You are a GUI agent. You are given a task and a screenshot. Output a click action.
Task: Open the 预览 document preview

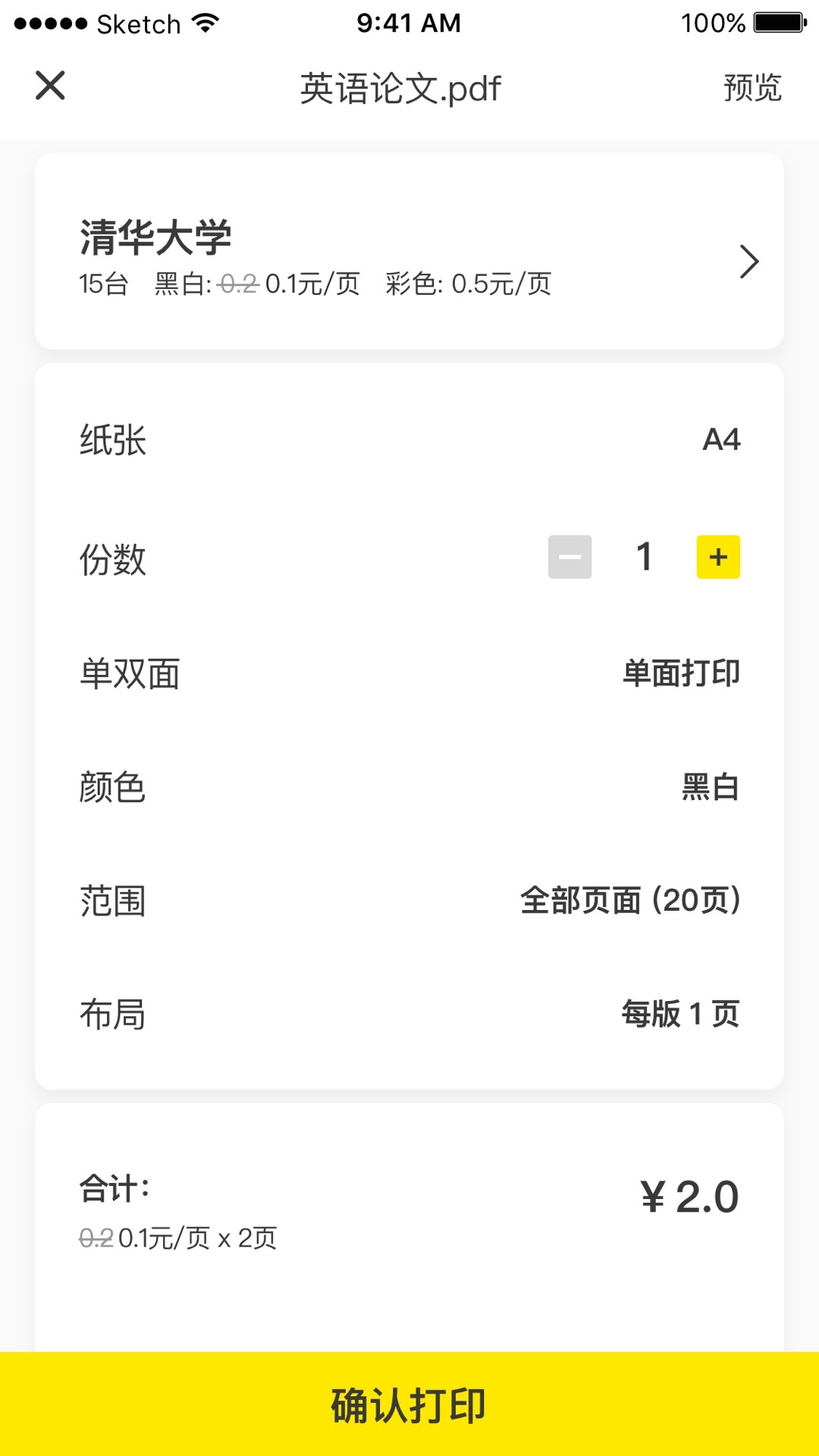point(751,89)
